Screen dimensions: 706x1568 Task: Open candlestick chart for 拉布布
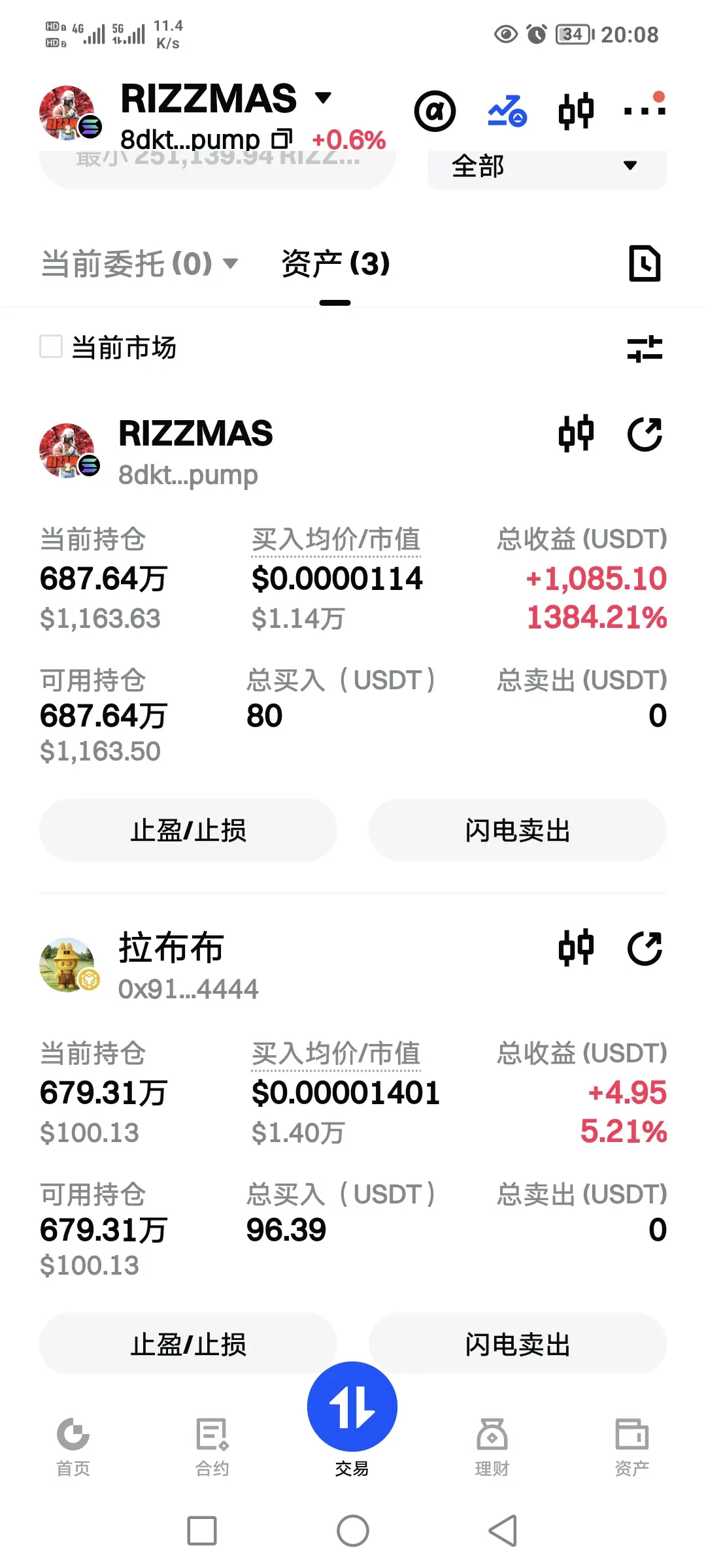pyautogui.click(x=576, y=948)
